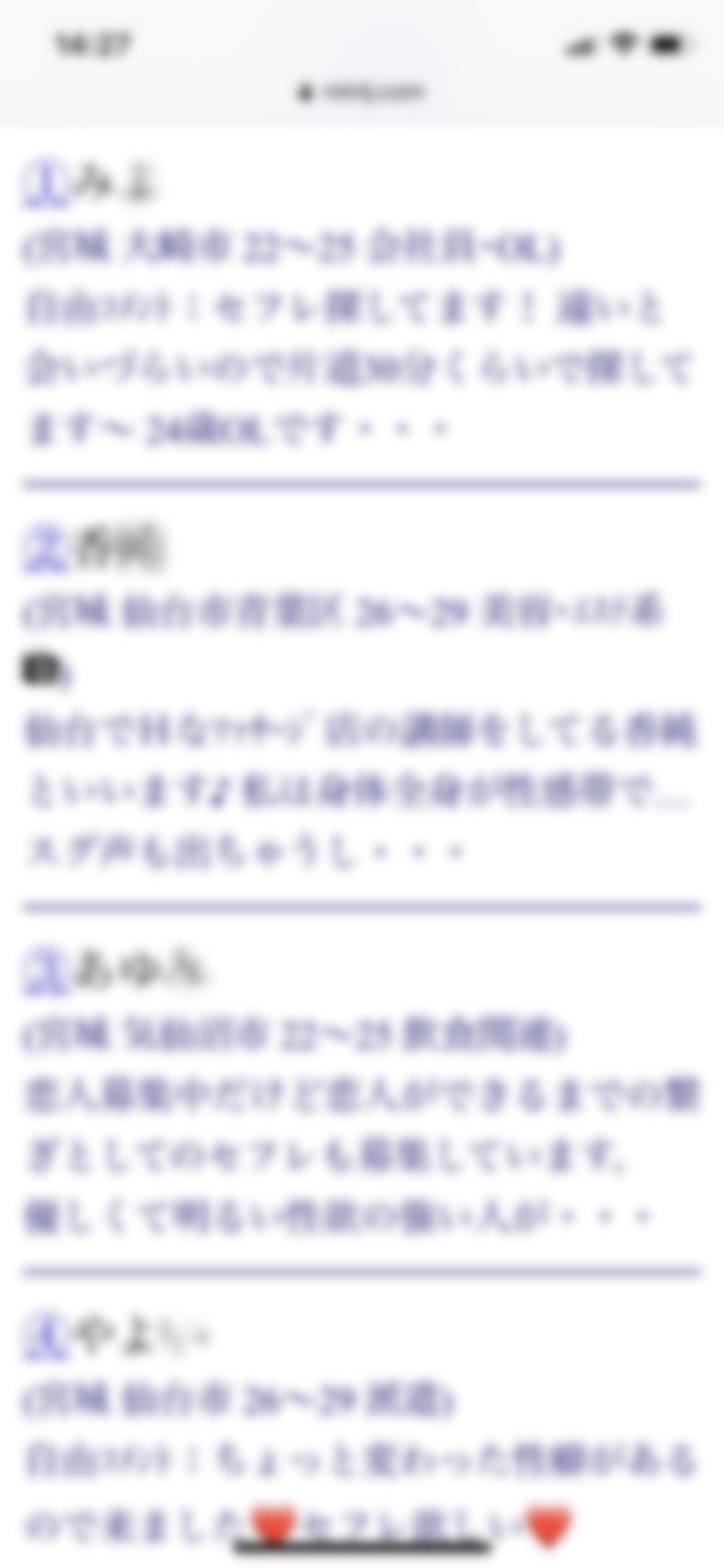The height and width of the screenshot is (1568, 724).
Task: Open the numbered link beside 香純
Action: (45, 550)
